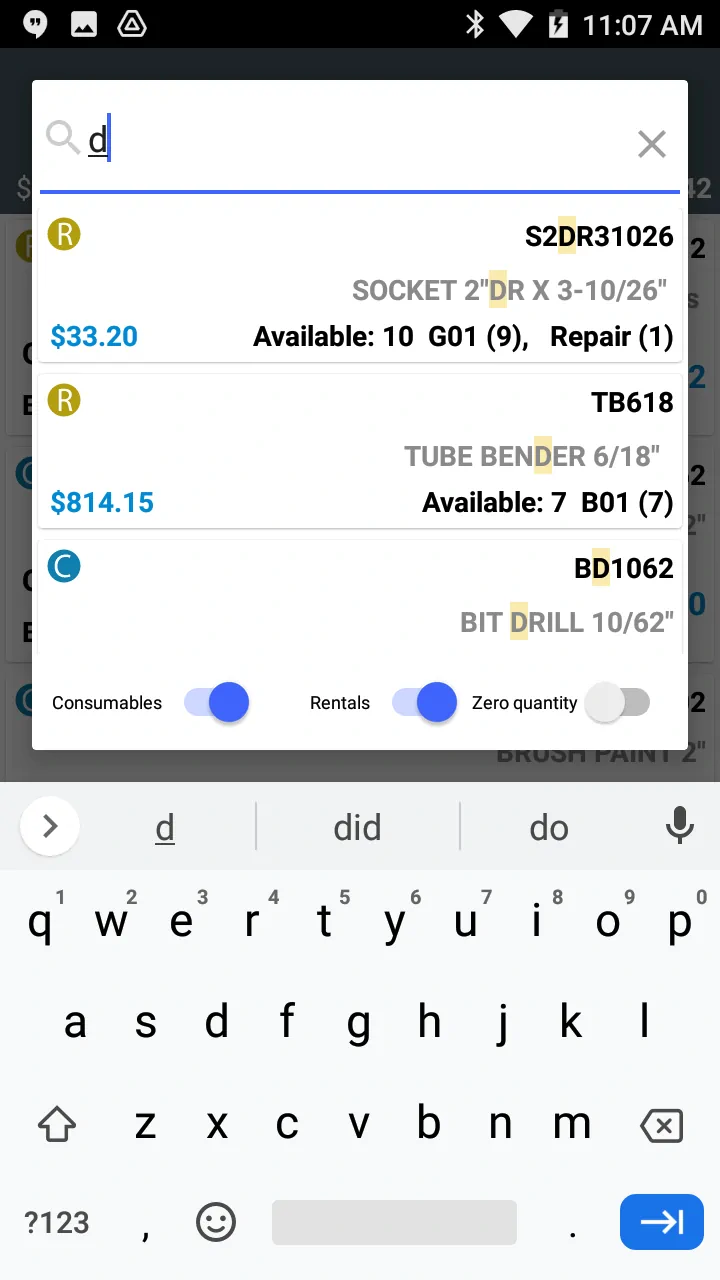Tap the blue keyboard enter key
Screen dimensions: 720x1280
click(661, 1222)
